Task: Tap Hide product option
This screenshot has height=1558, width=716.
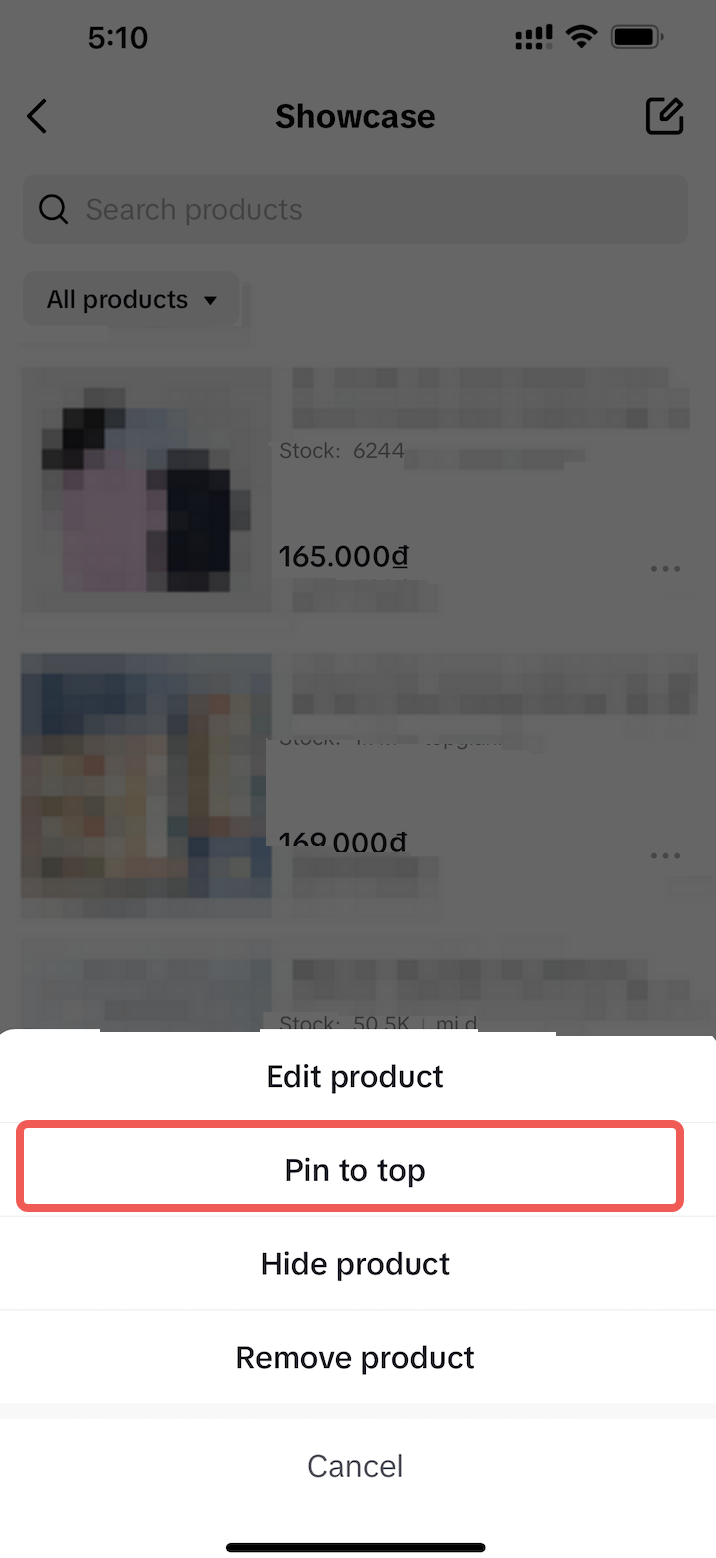Action: point(355,1264)
